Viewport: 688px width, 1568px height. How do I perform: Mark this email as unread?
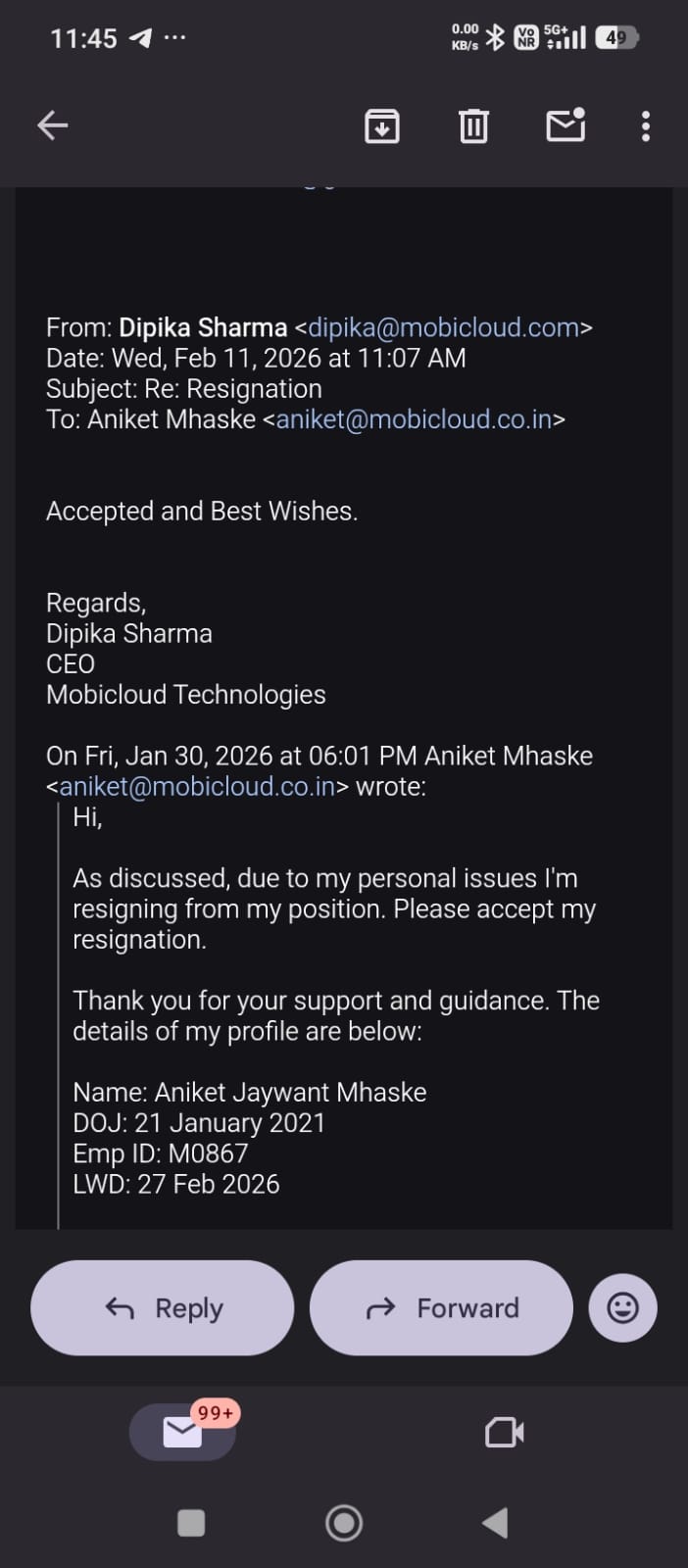565,125
